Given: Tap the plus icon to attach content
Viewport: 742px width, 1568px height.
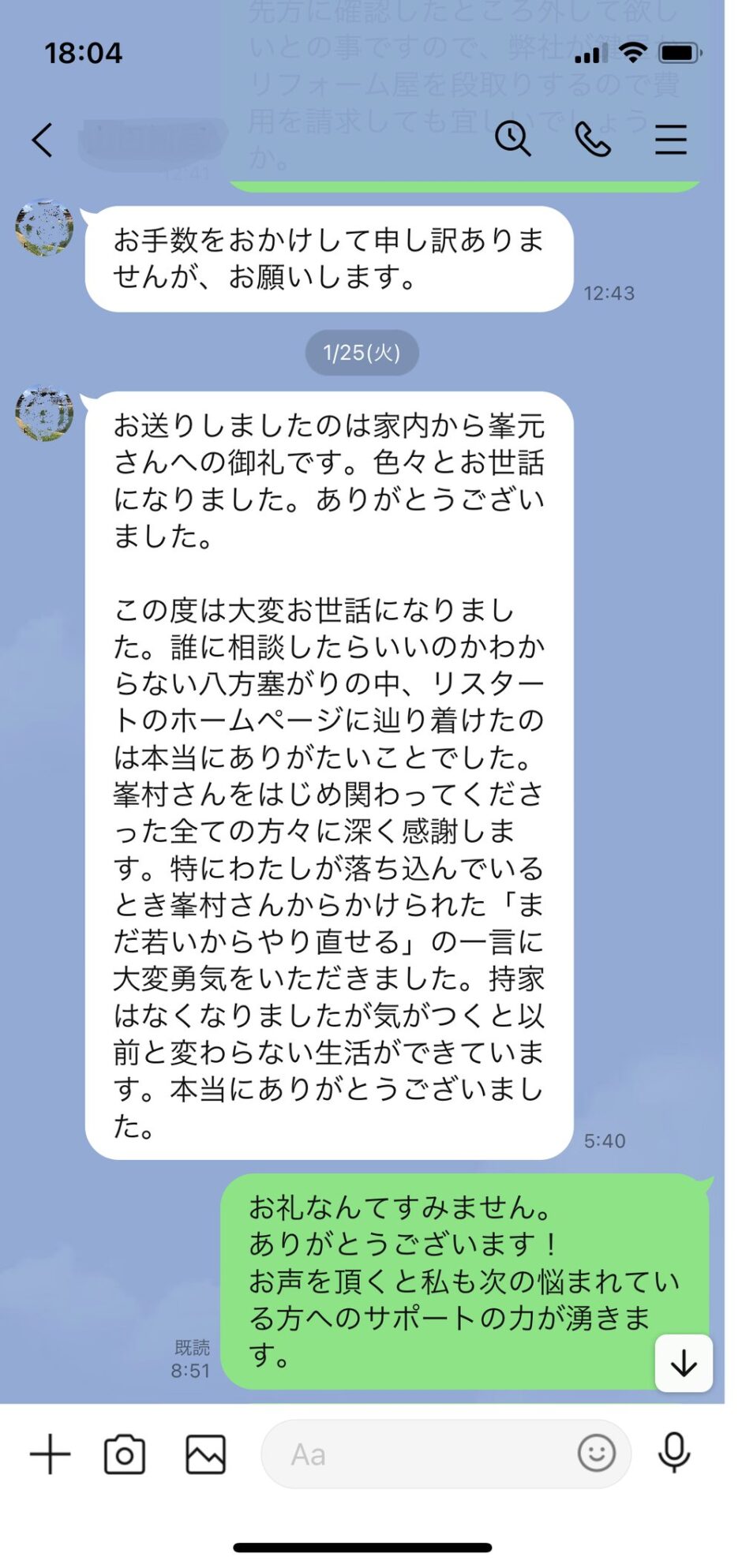Looking at the screenshot, I should (49, 1454).
